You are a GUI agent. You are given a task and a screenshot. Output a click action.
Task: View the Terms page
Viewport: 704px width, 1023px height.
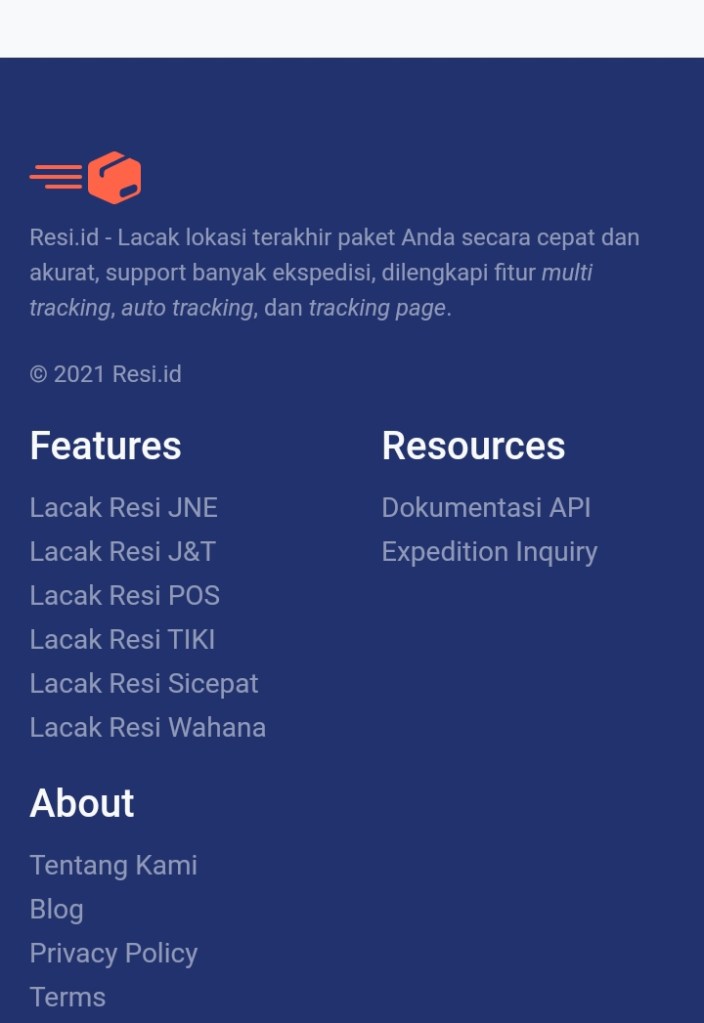point(67,998)
